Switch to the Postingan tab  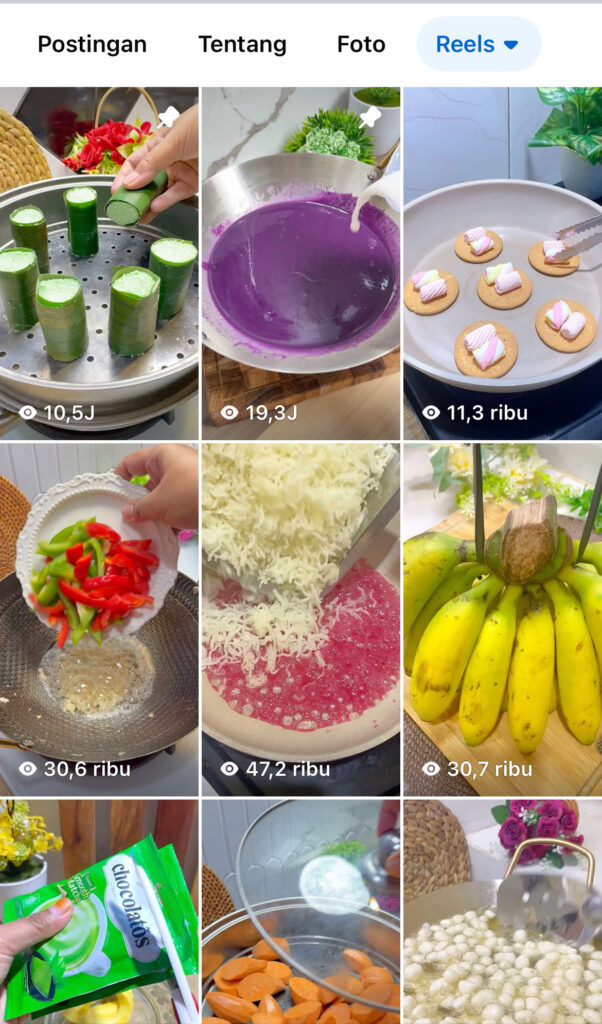[x=92, y=44]
